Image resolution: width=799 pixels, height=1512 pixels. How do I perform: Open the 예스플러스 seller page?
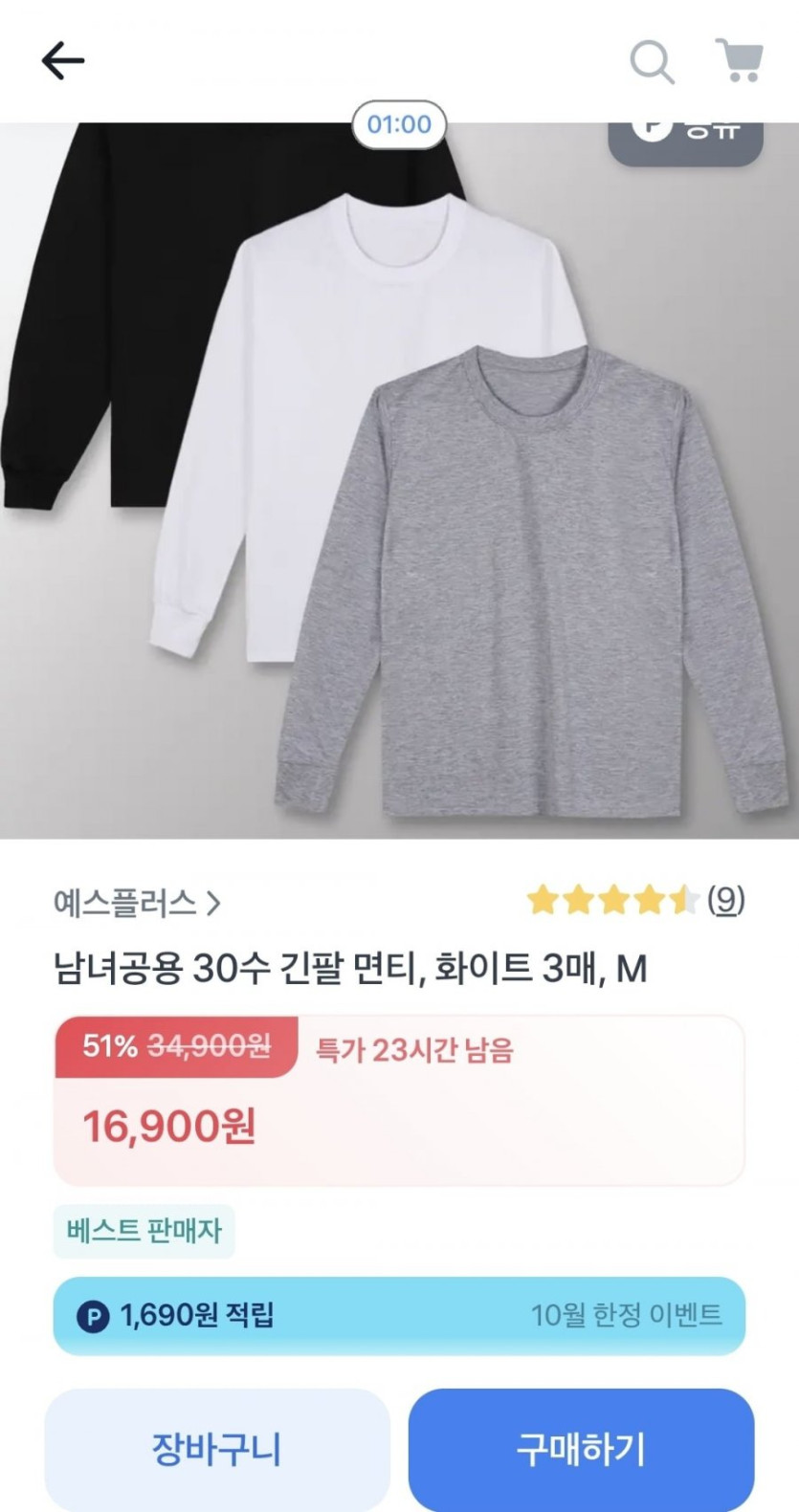point(137,903)
